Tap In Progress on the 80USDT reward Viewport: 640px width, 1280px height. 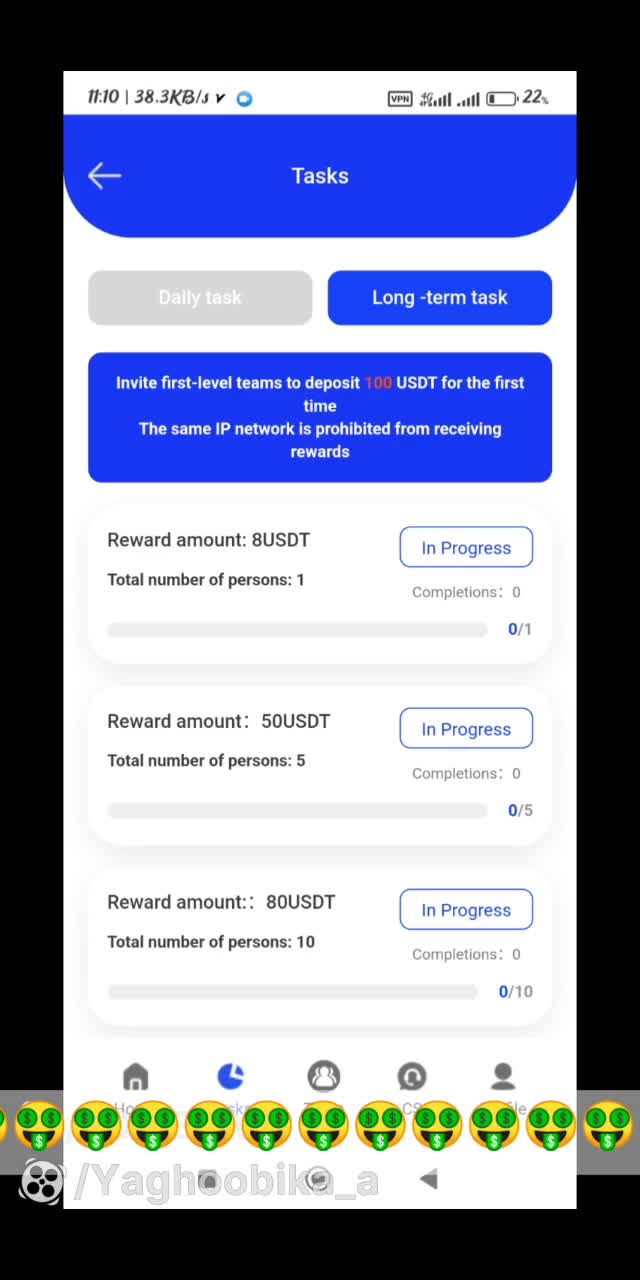[466, 910]
